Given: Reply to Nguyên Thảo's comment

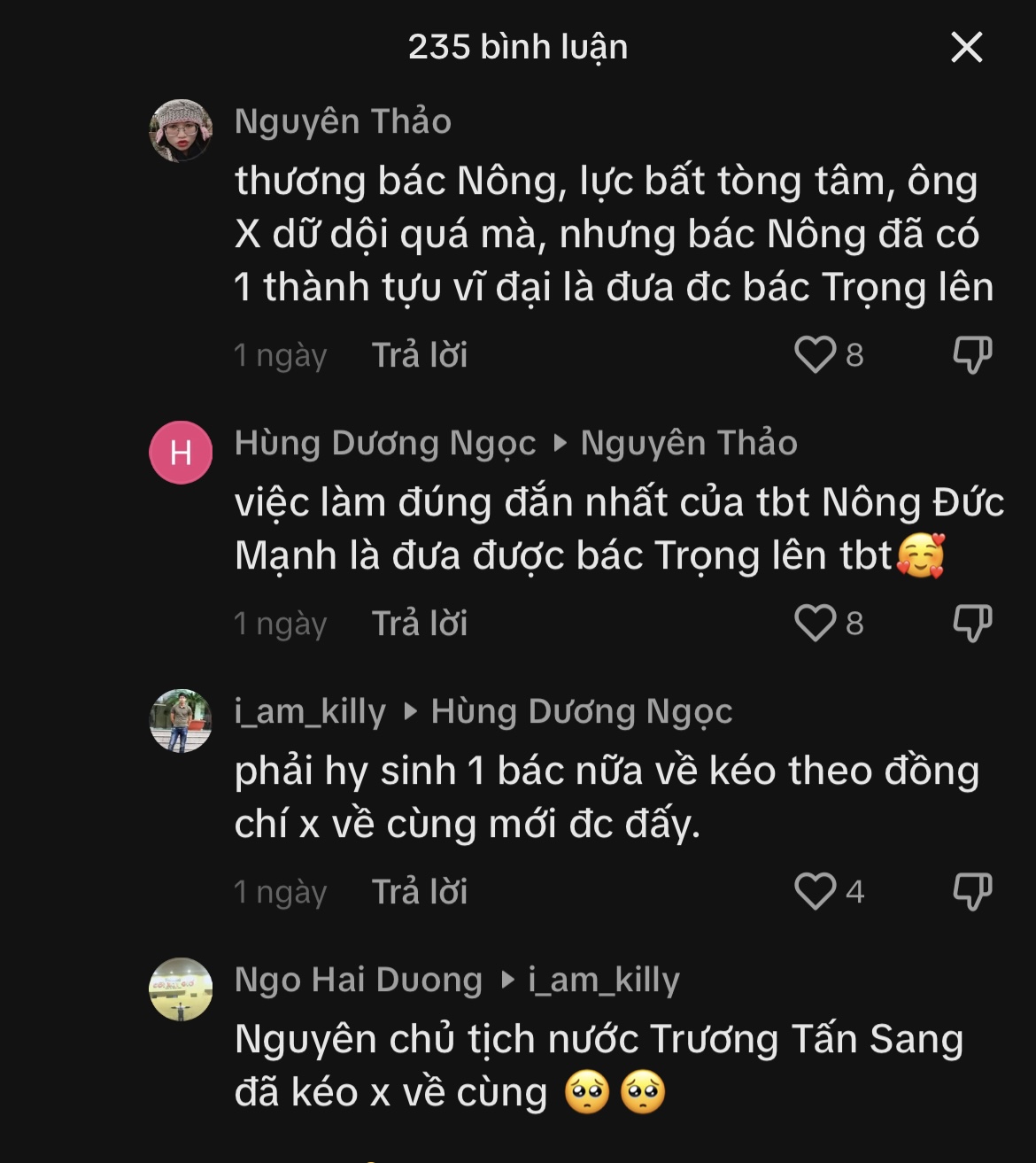Looking at the screenshot, I should [x=419, y=355].
